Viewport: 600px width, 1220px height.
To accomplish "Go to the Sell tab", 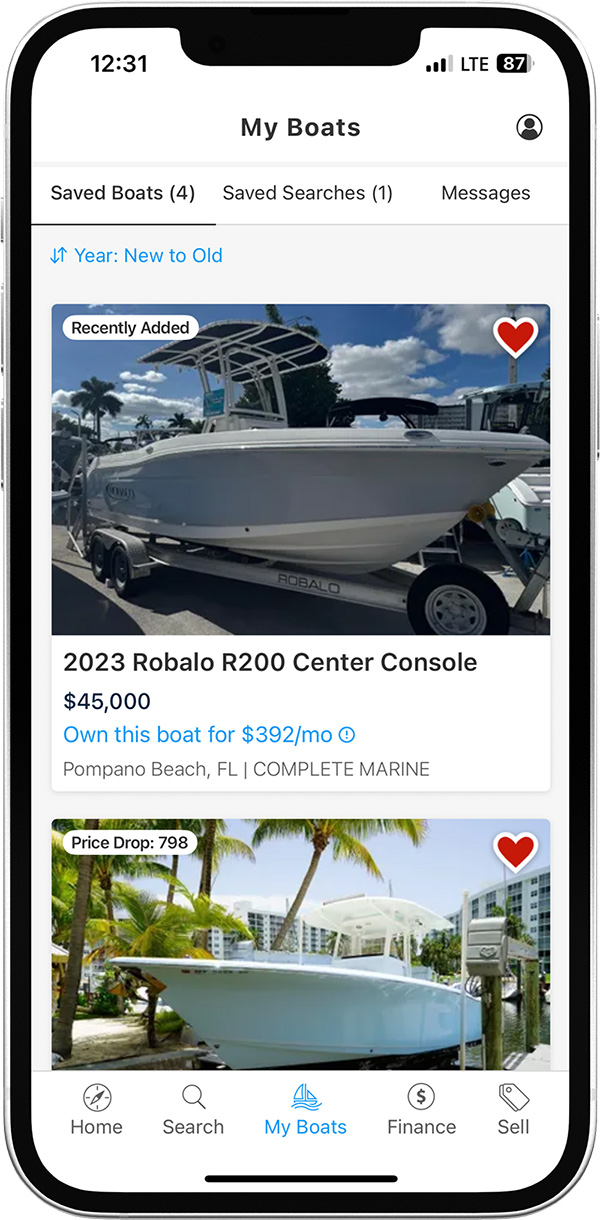I will point(513,1111).
